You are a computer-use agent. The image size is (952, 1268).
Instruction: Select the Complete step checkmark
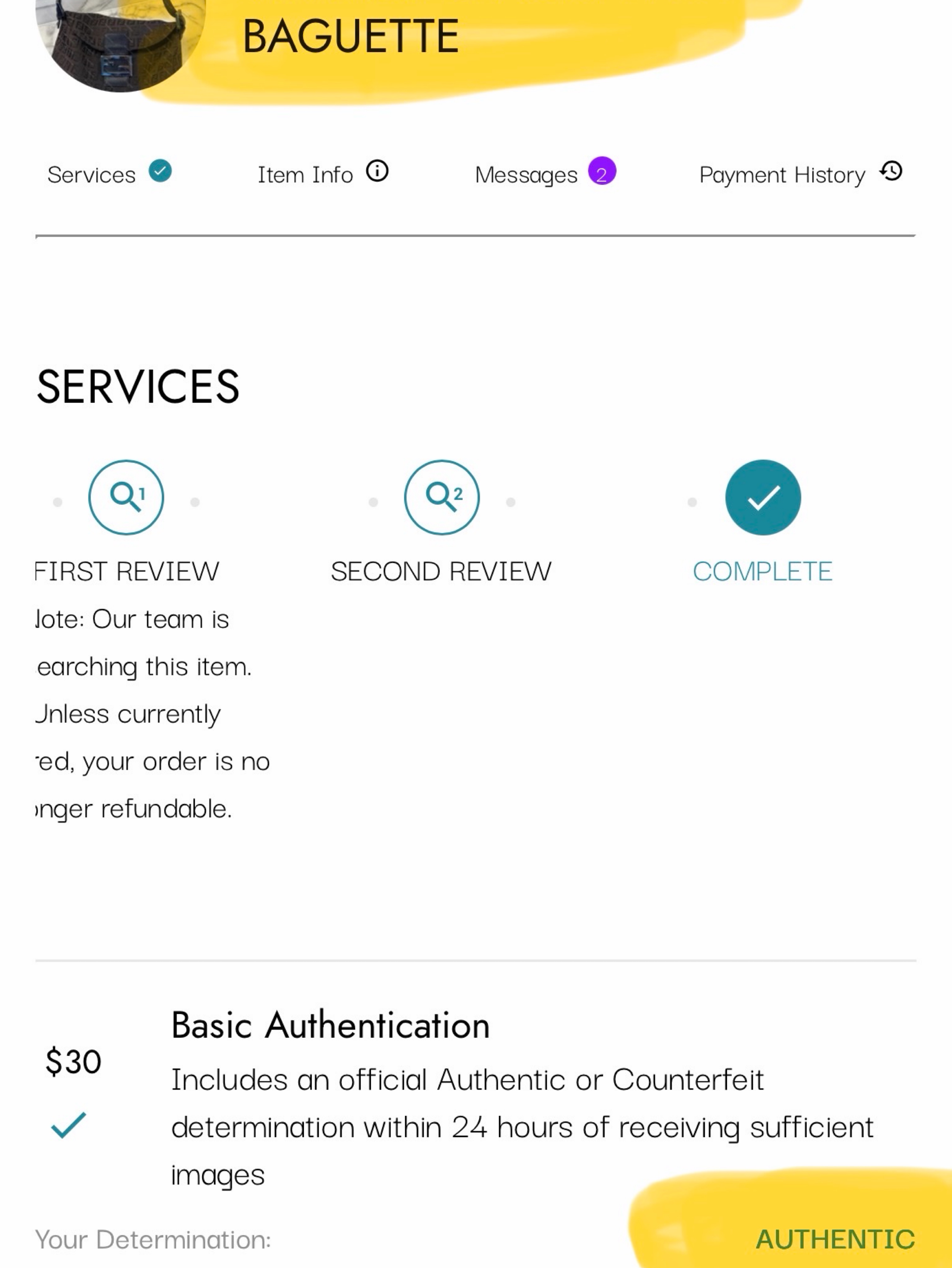click(x=763, y=497)
